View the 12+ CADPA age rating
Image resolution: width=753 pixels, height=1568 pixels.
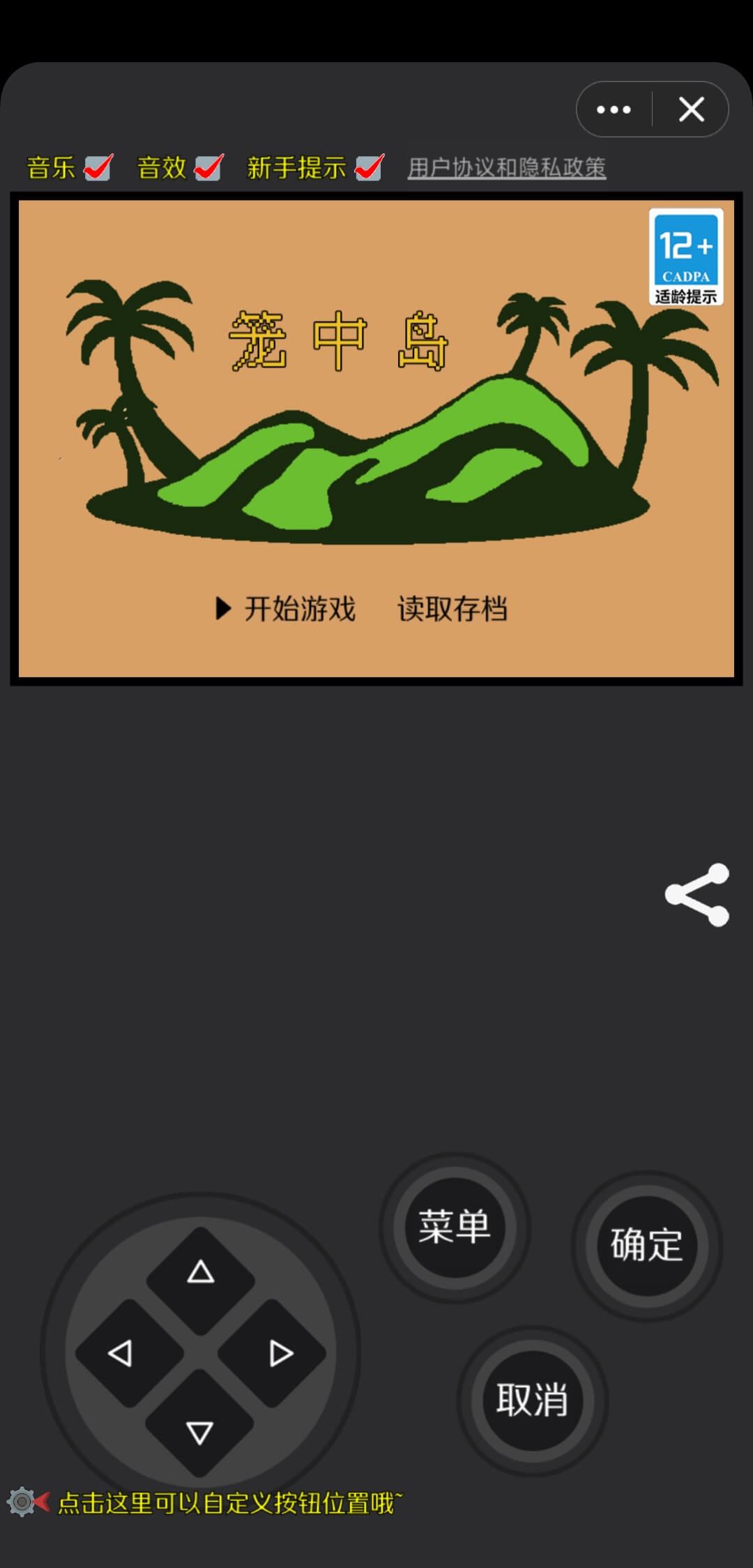(686, 257)
